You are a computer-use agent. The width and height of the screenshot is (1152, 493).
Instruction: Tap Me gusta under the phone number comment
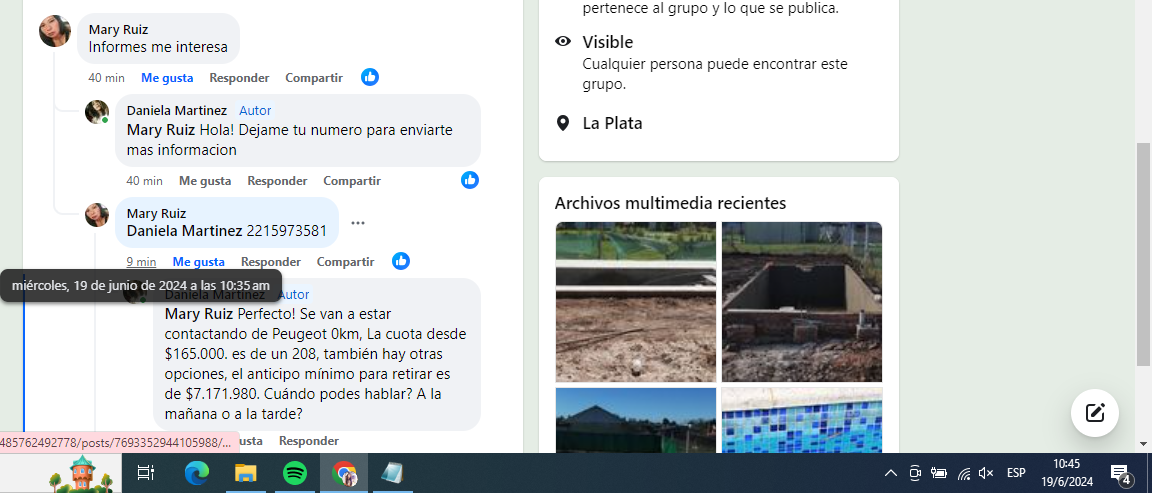[x=198, y=262]
